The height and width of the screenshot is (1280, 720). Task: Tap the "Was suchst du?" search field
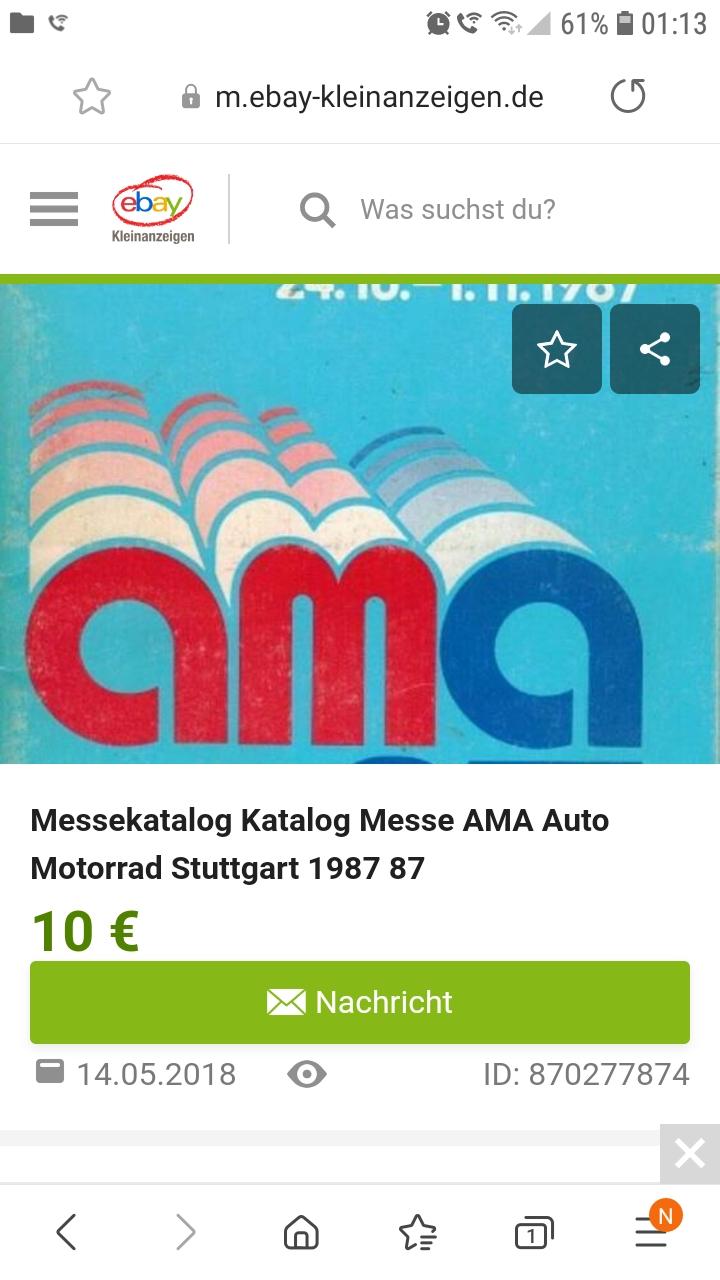pos(457,210)
